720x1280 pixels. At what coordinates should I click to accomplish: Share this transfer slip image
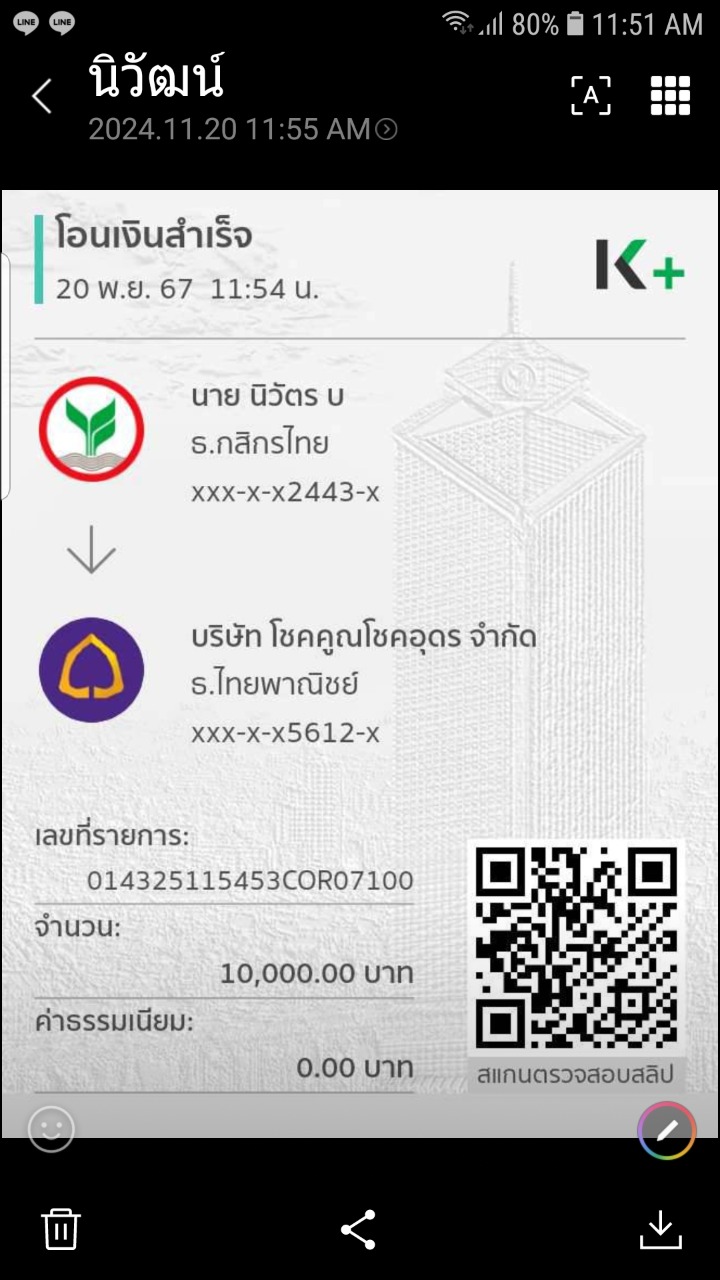click(x=359, y=1229)
